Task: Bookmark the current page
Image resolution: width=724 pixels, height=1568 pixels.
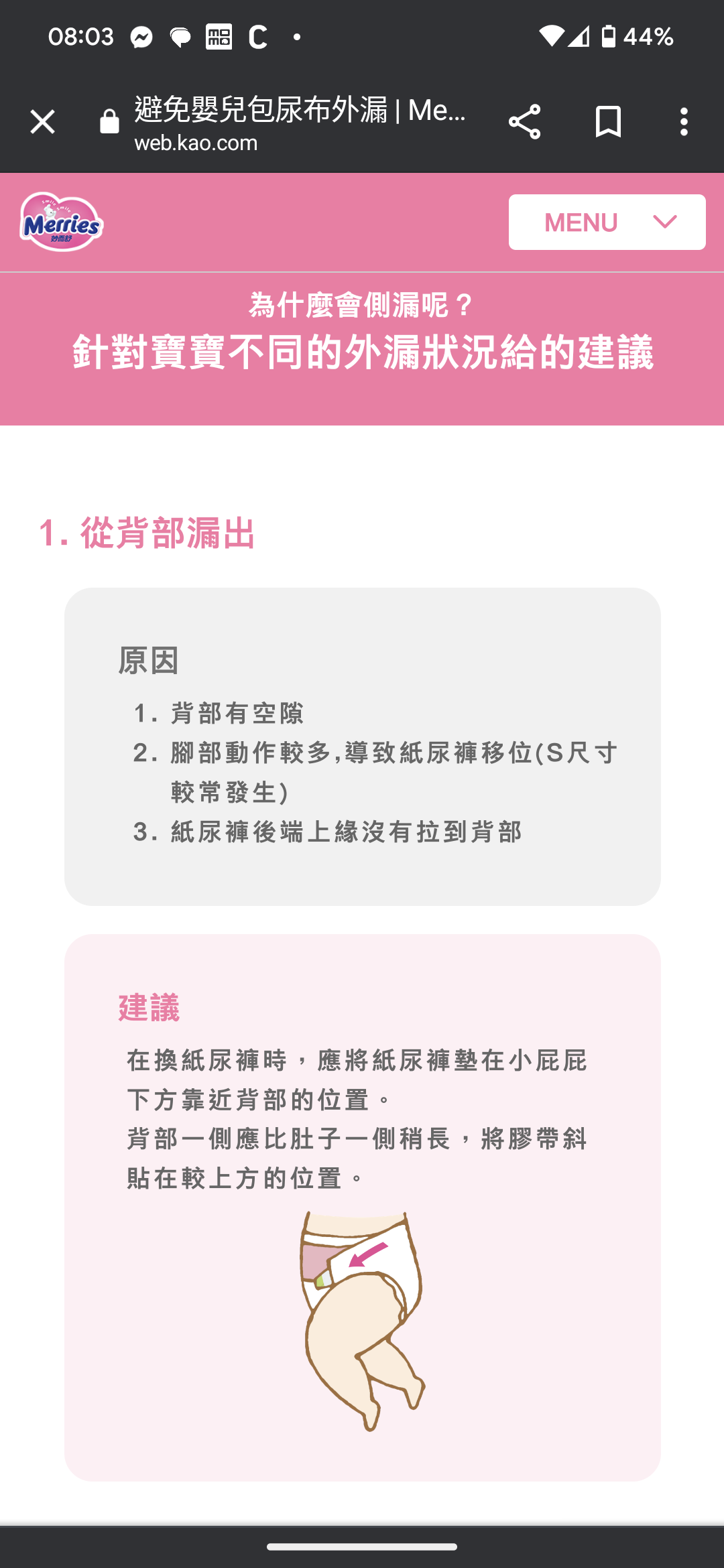Action: [608, 122]
